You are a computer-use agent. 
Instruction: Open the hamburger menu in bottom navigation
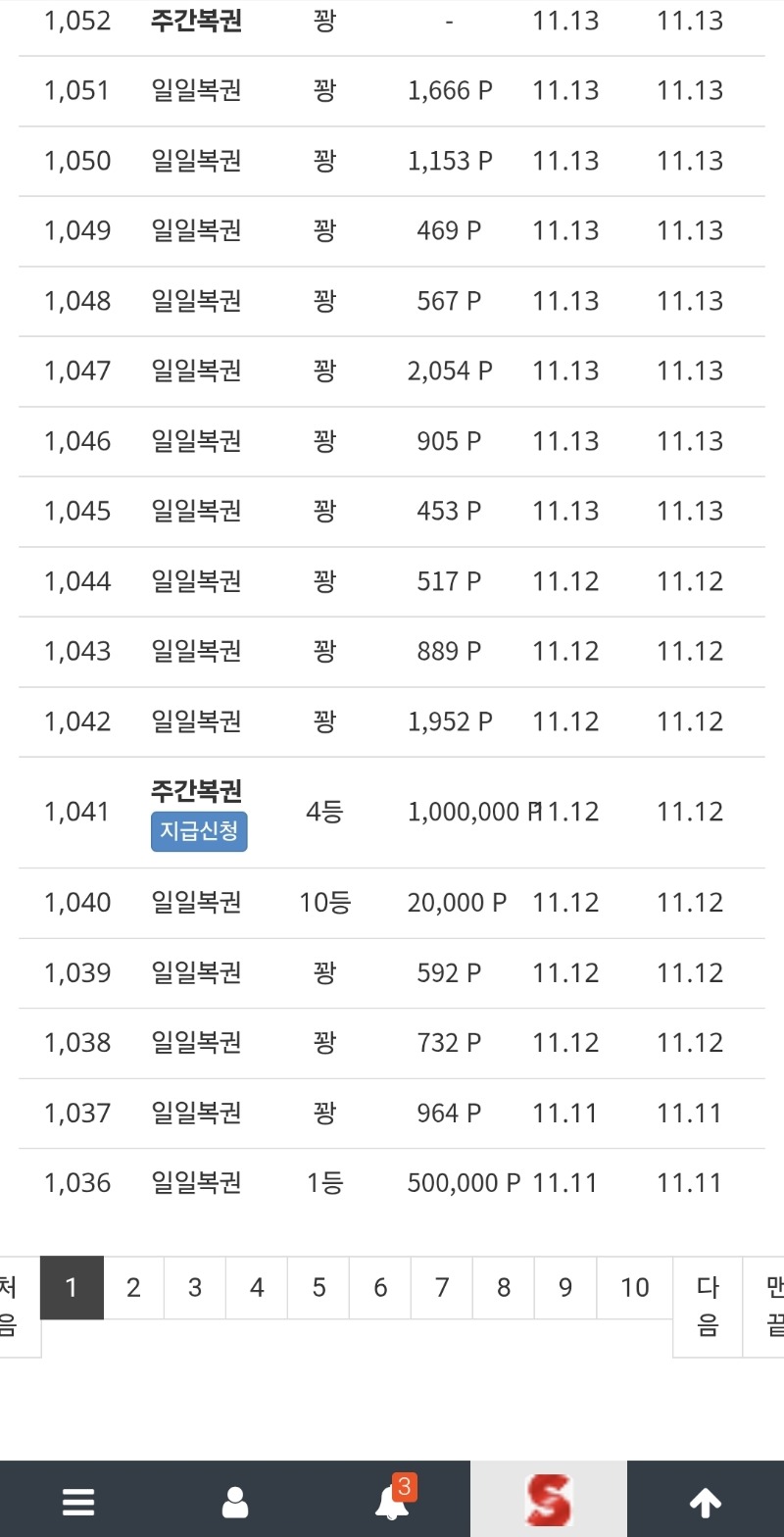click(x=77, y=1501)
